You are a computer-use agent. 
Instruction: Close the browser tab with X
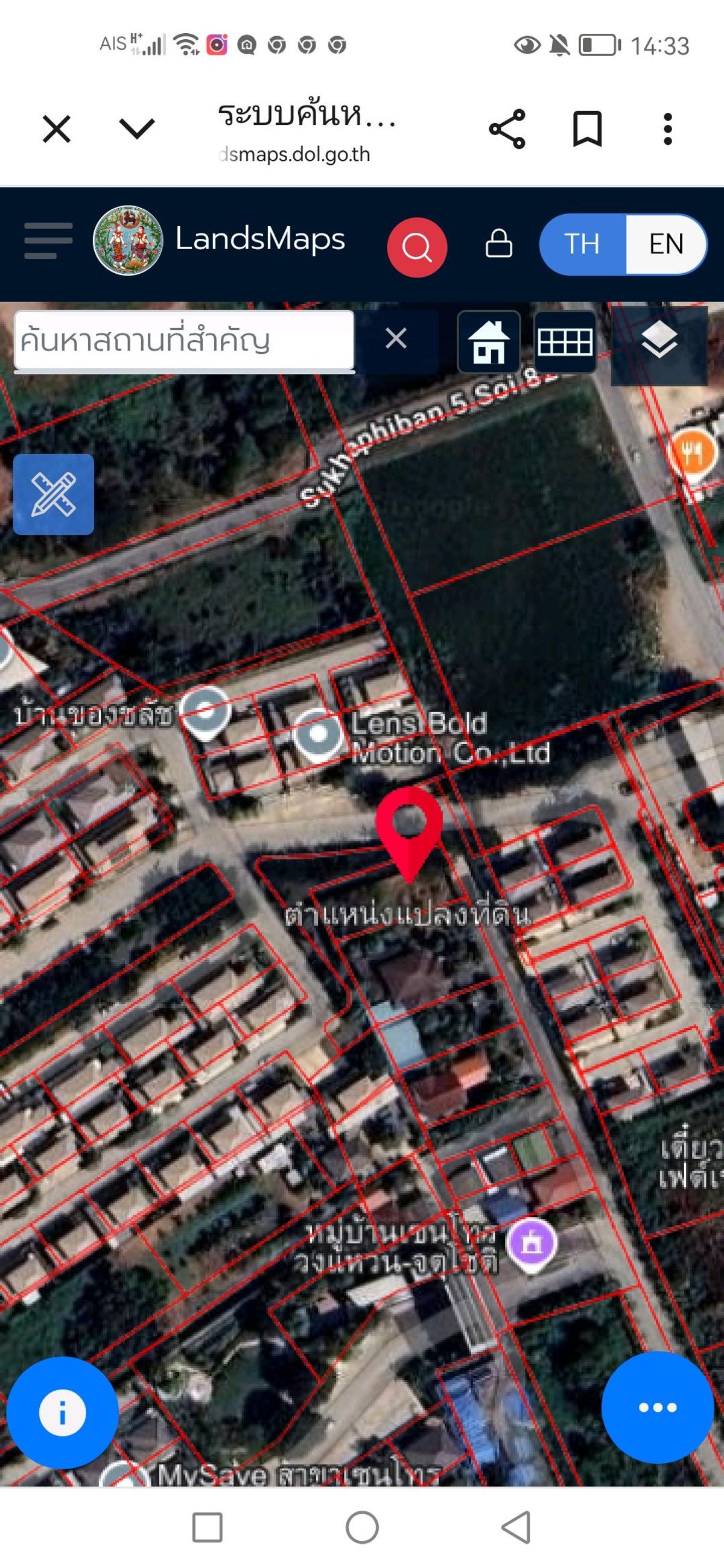[57, 129]
